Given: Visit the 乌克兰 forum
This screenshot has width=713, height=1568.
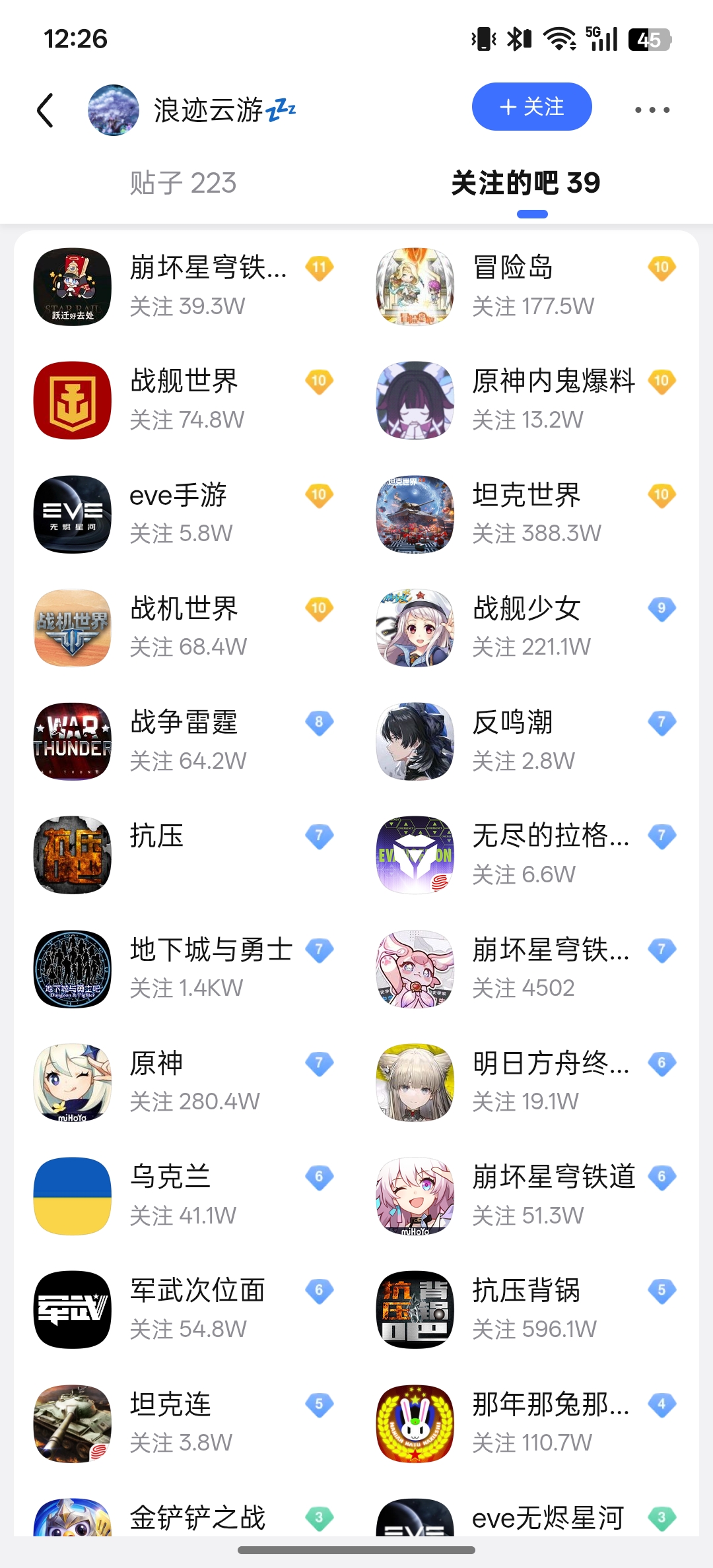Looking at the screenshot, I should (170, 1195).
